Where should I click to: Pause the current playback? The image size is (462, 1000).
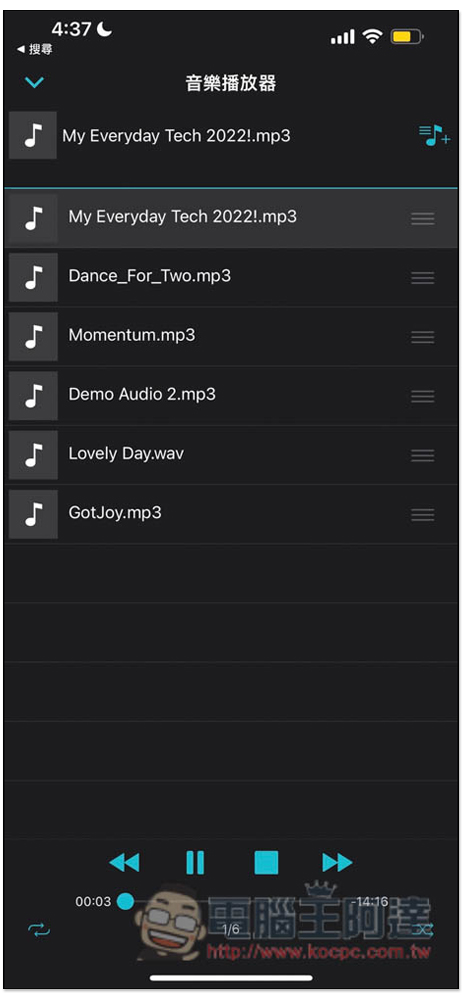pyautogui.click(x=195, y=862)
